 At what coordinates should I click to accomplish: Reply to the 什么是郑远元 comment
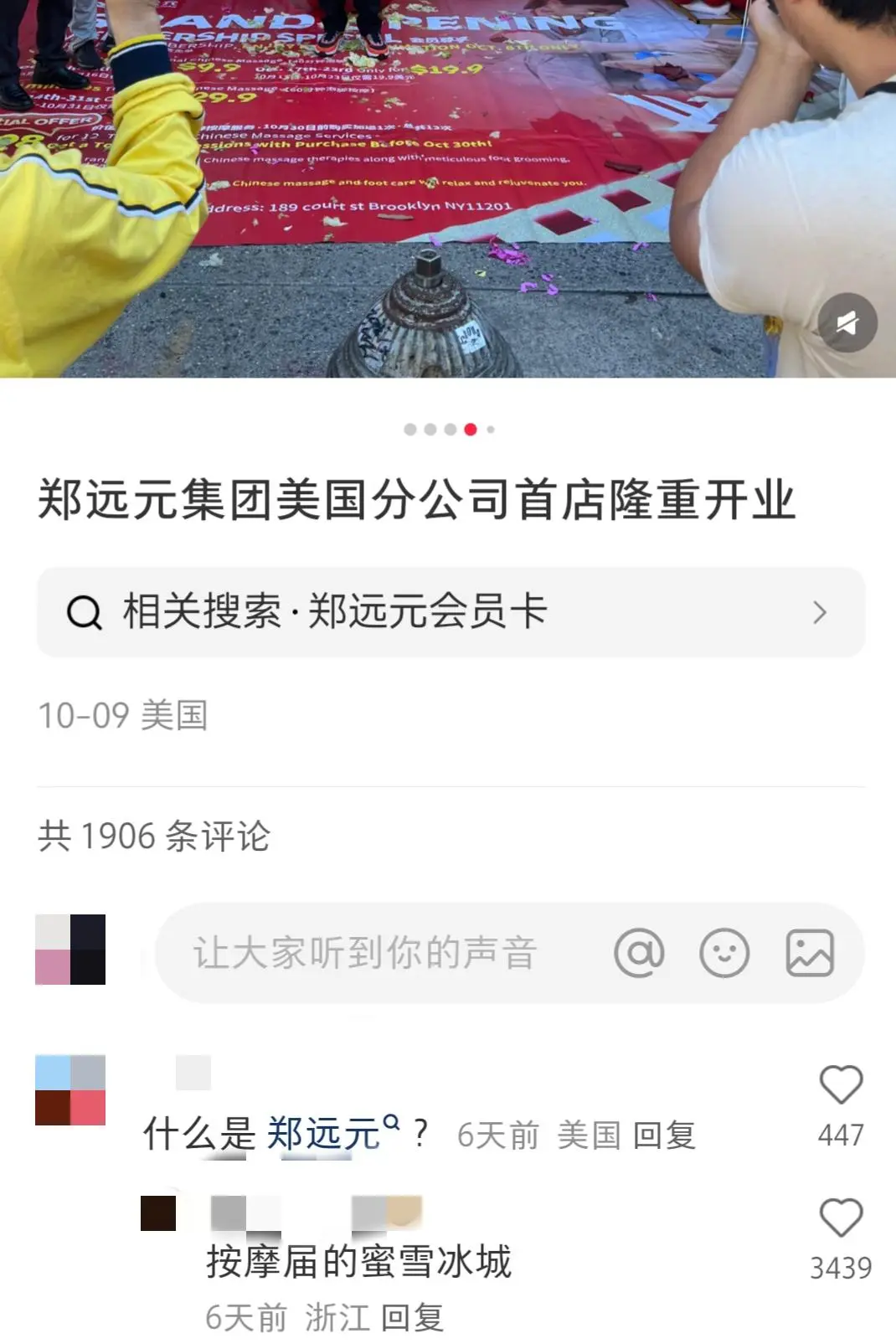[x=664, y=1135]
